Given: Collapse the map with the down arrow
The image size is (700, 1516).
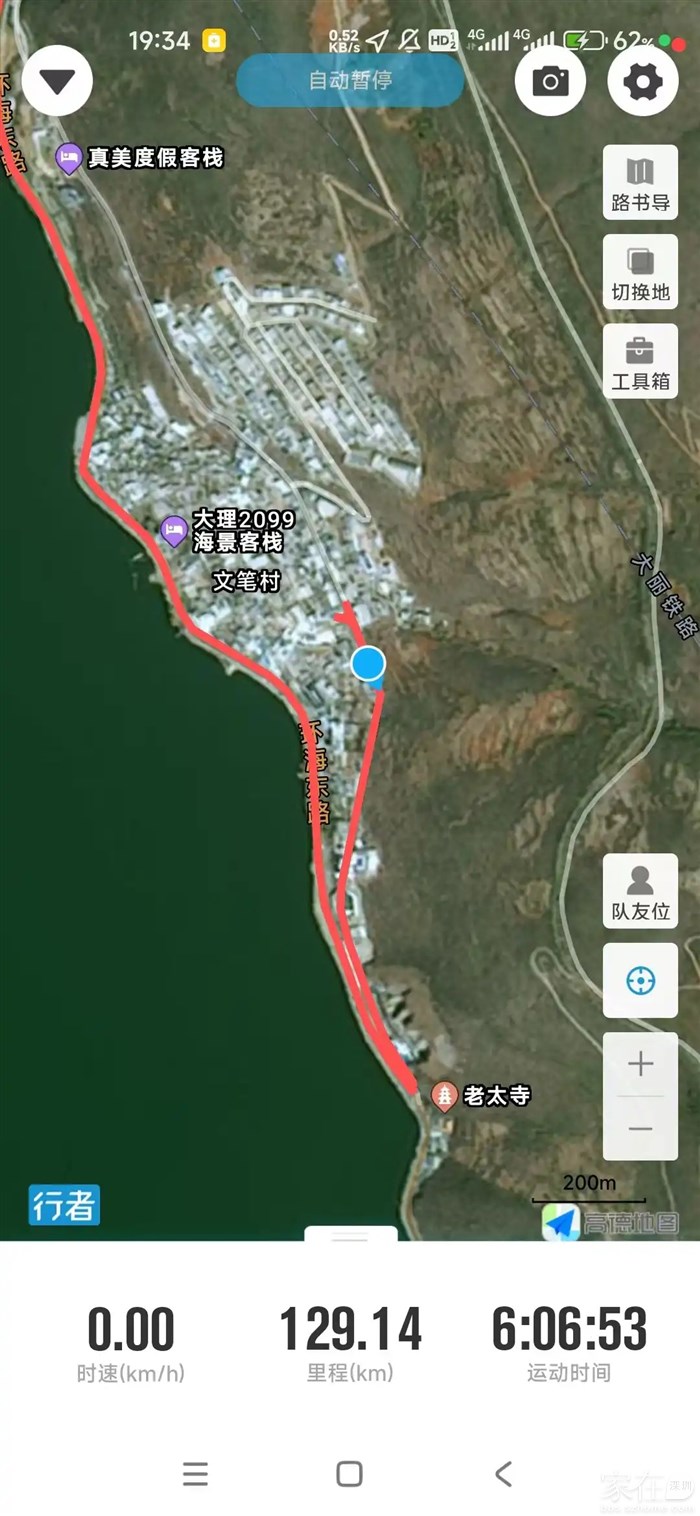Looking at the screenshot, I should [x=57, y=81].
